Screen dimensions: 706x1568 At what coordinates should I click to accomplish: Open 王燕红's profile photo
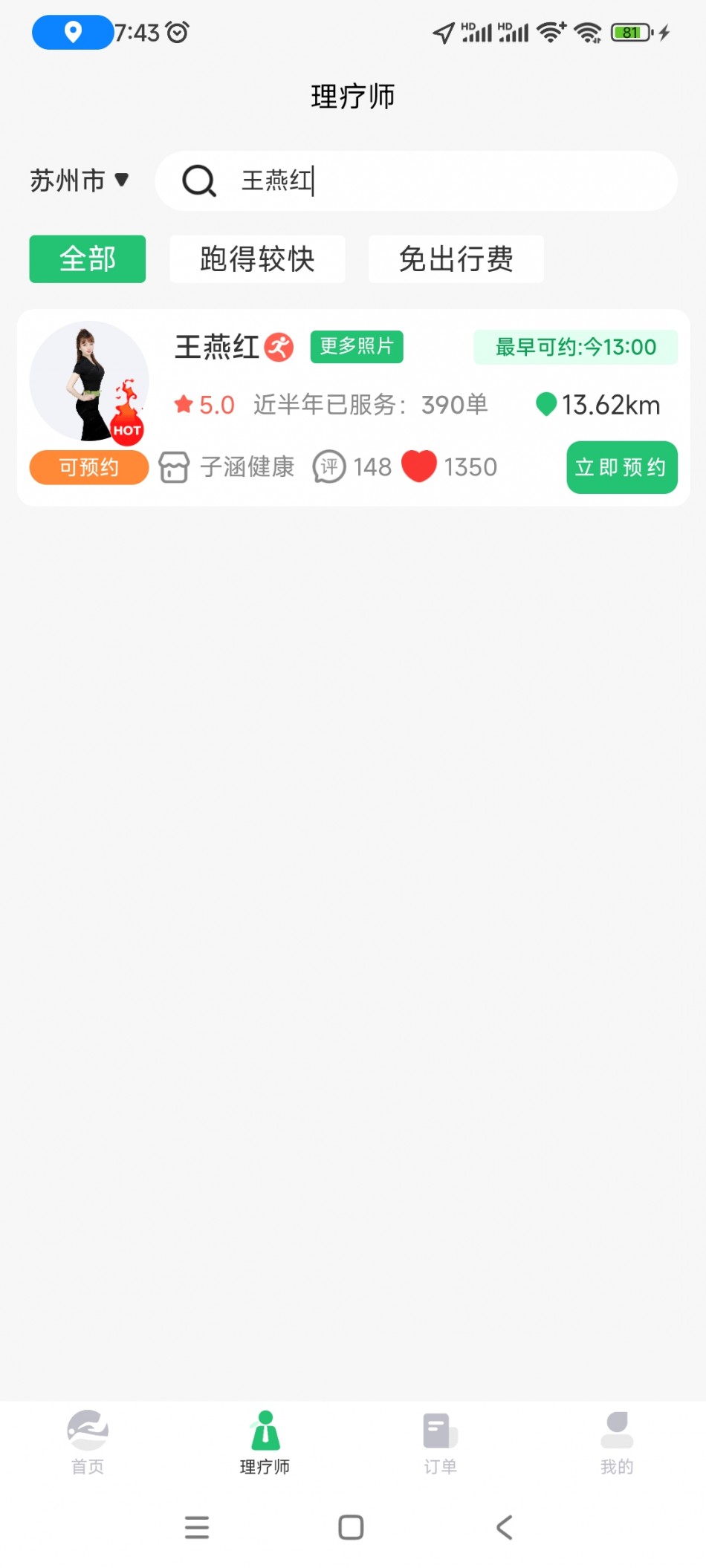point(88,381)
